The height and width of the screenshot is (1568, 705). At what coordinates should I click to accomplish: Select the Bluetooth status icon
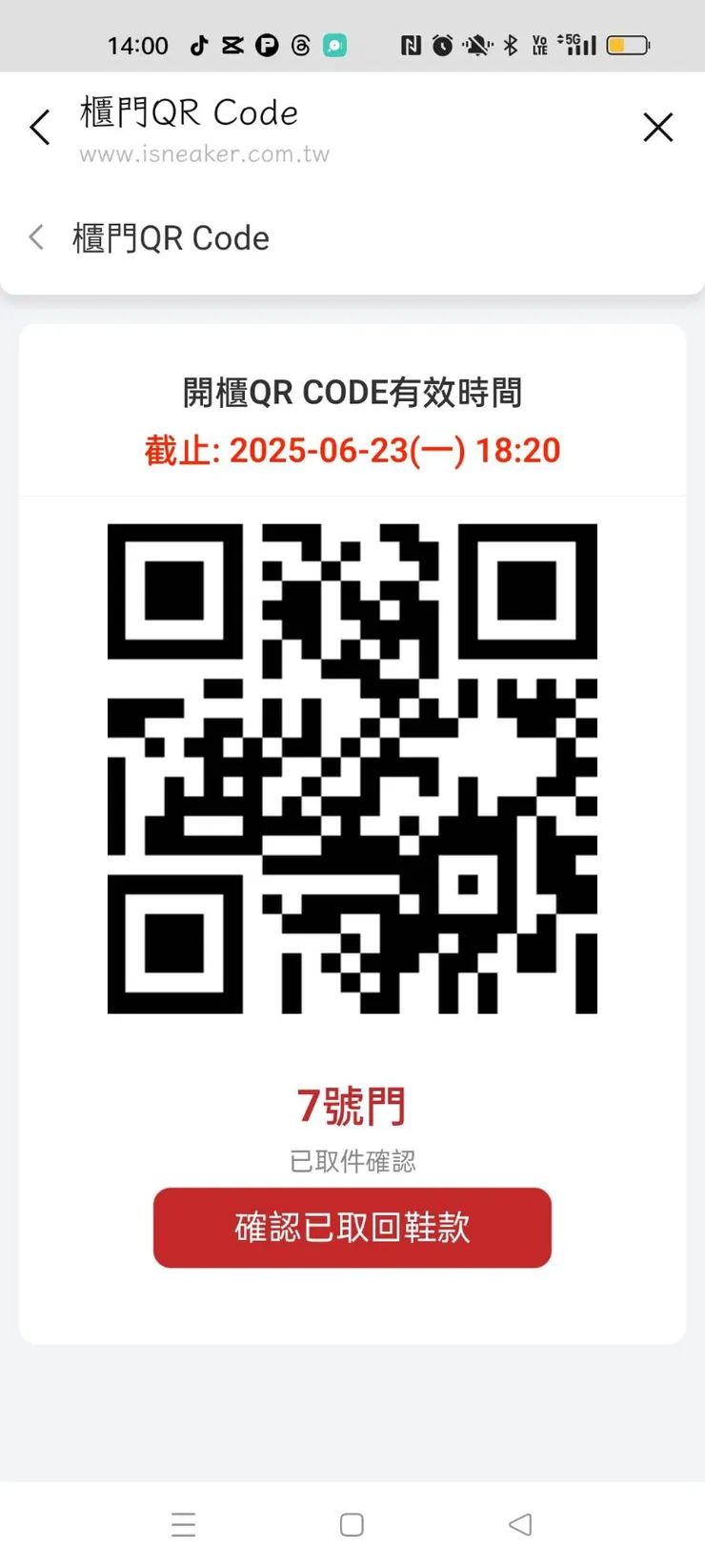coord(510,45)
